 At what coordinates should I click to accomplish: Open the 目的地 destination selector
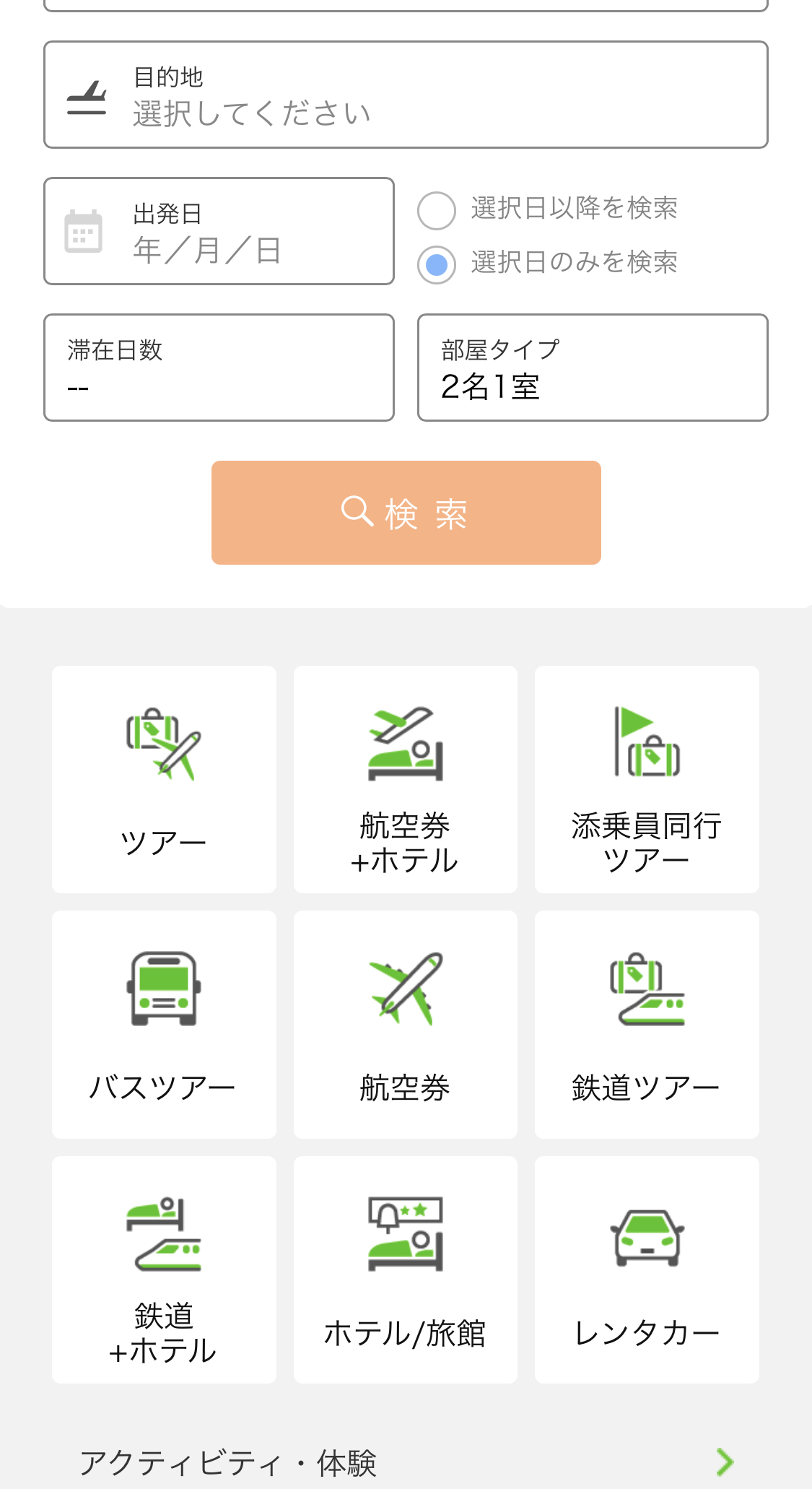point(406,95)
